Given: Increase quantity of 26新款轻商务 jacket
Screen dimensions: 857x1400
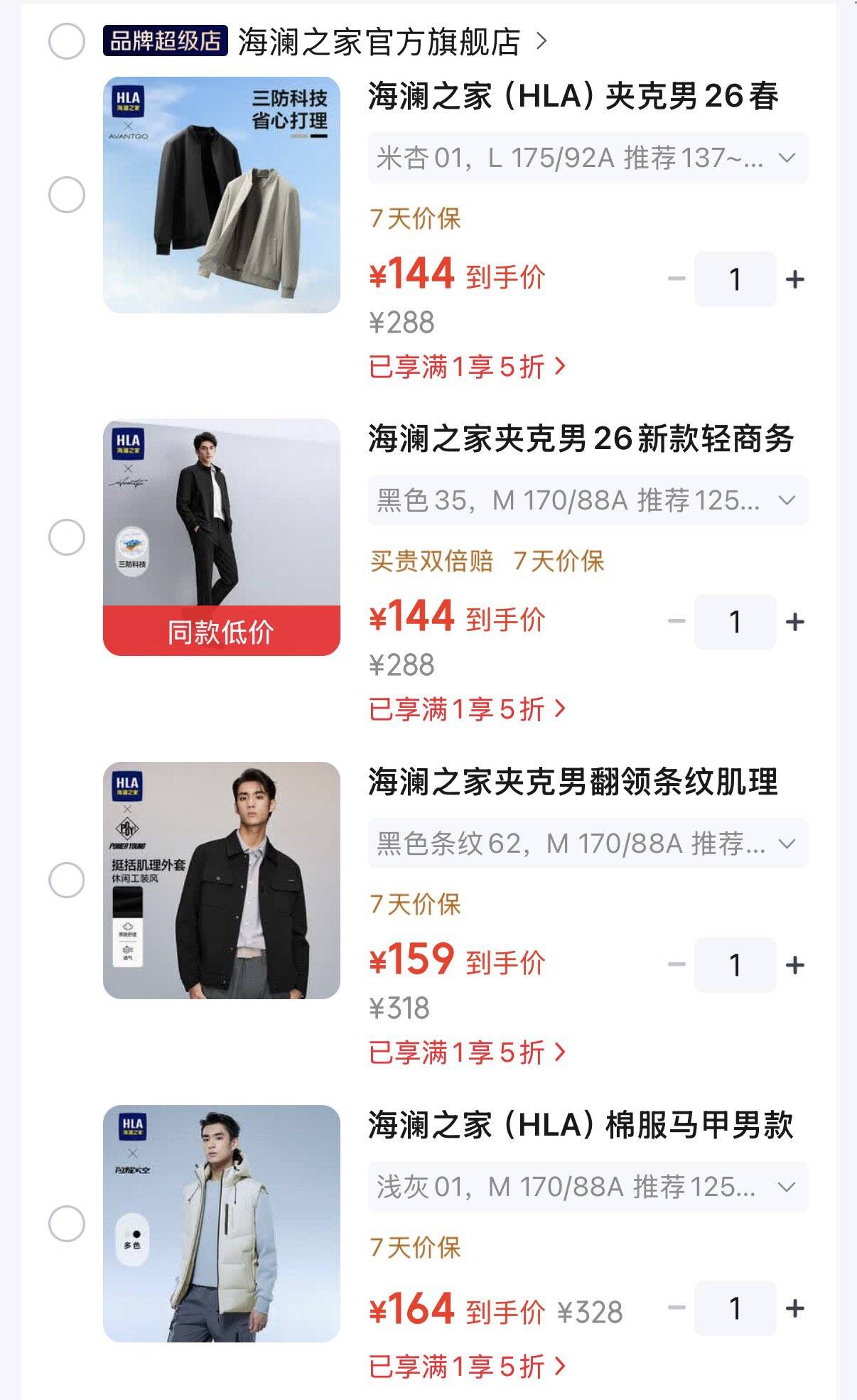Looking at the screenshot, I should coord(795,622).
